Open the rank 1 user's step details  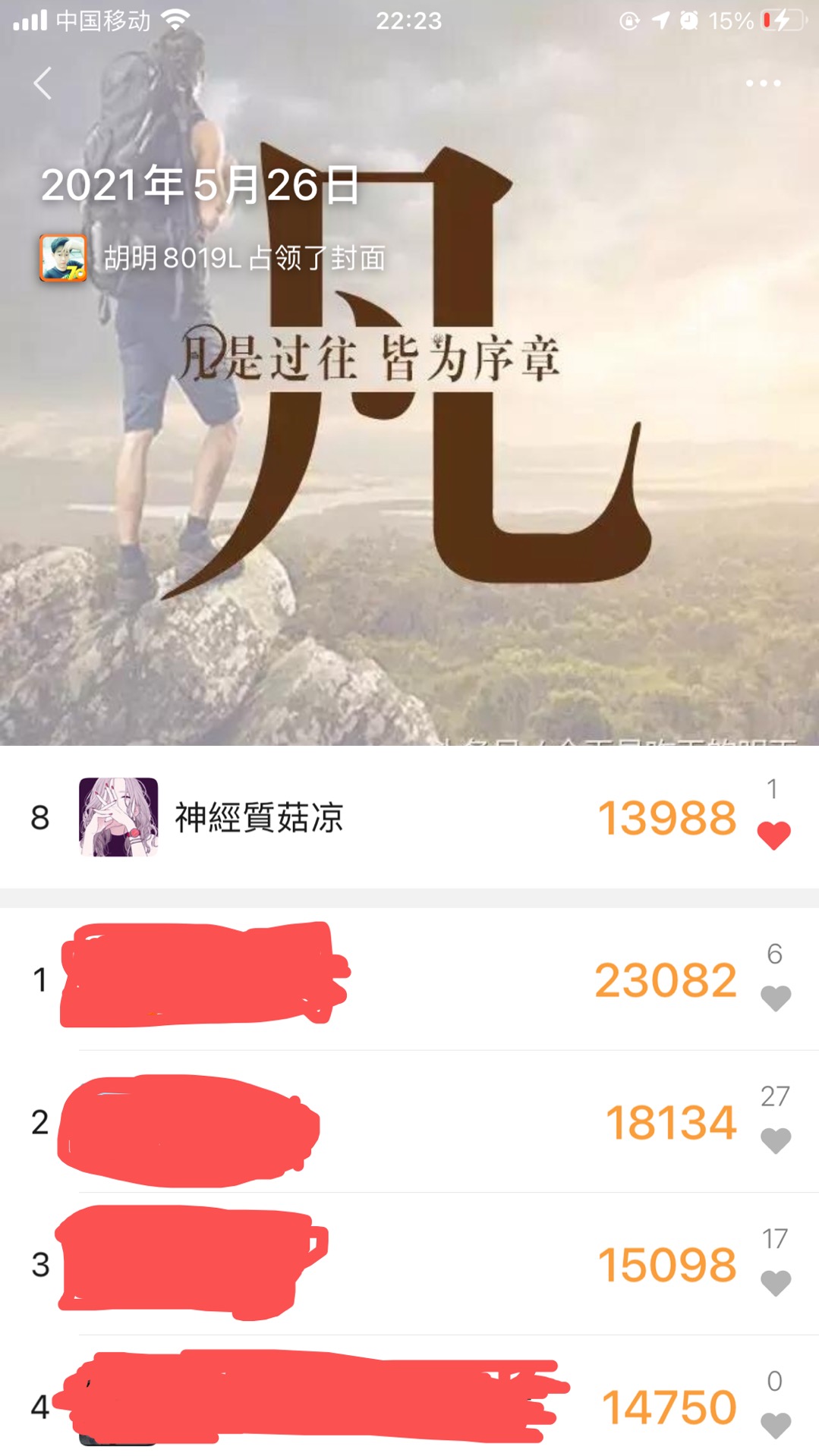[380, 979]
